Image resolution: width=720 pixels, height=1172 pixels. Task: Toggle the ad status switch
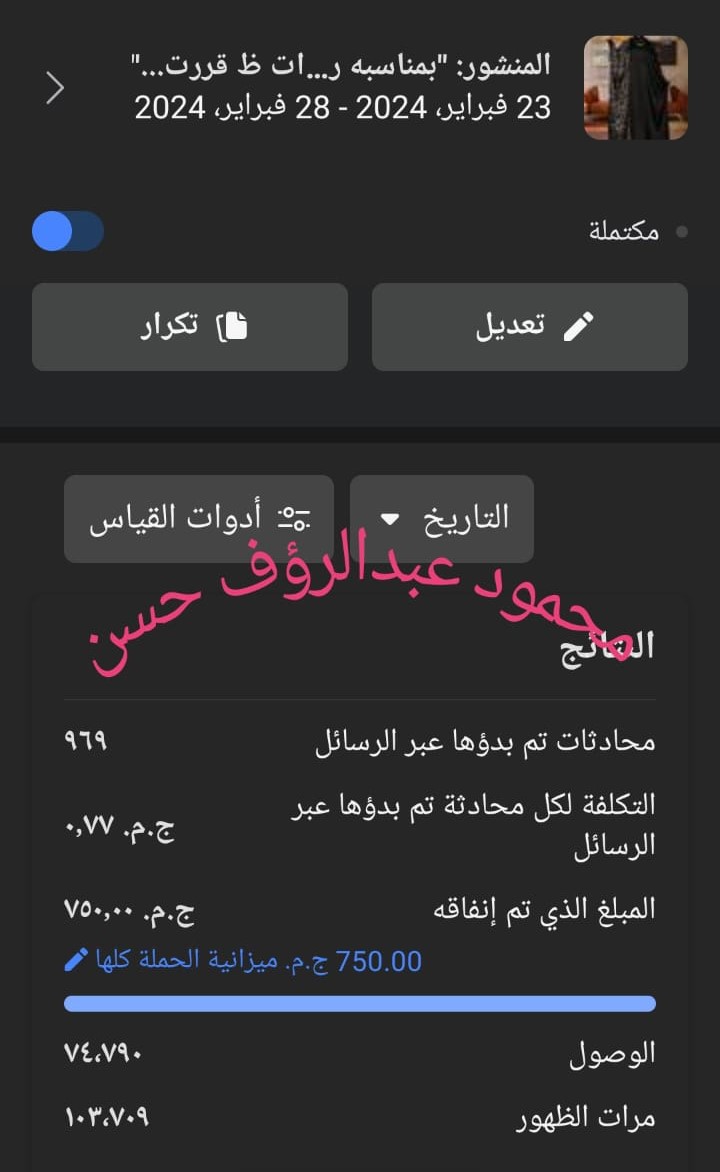68,231
